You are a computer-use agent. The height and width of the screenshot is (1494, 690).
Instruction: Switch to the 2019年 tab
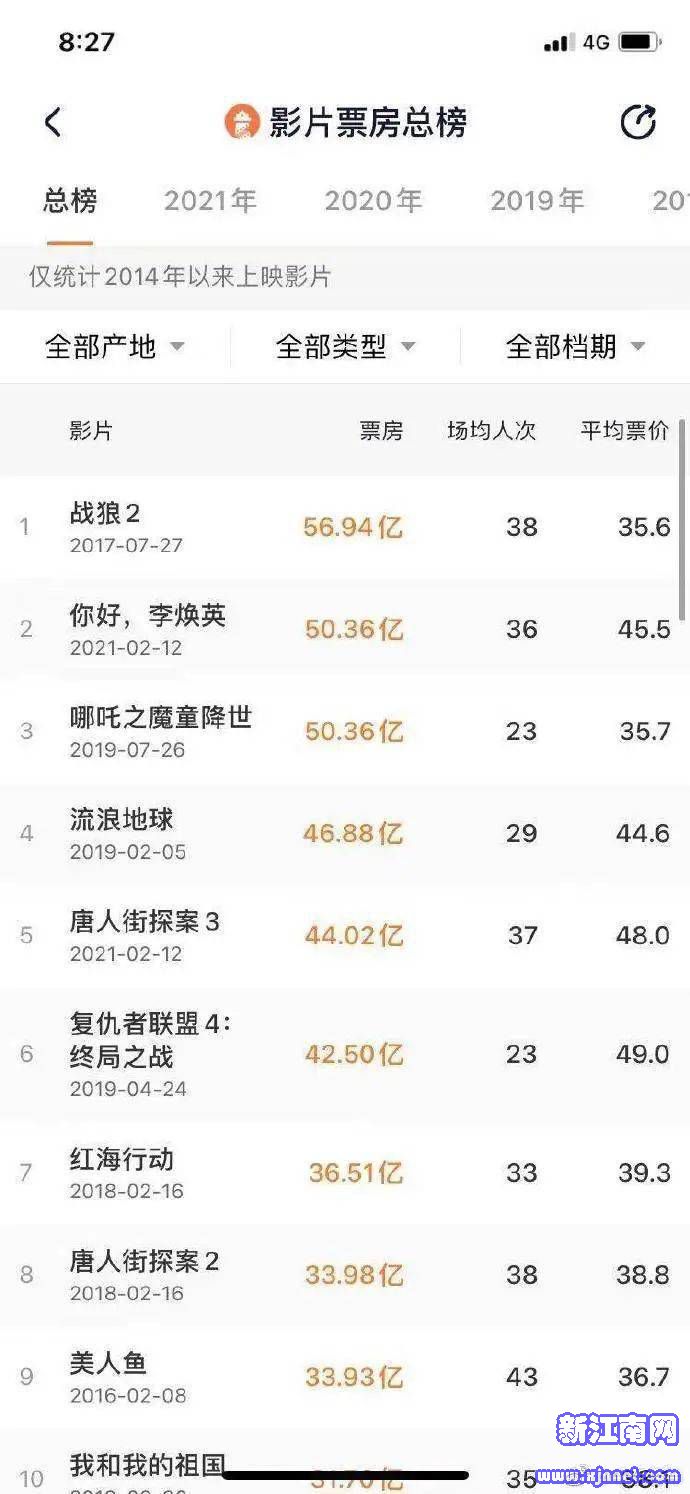pos(537,201)
